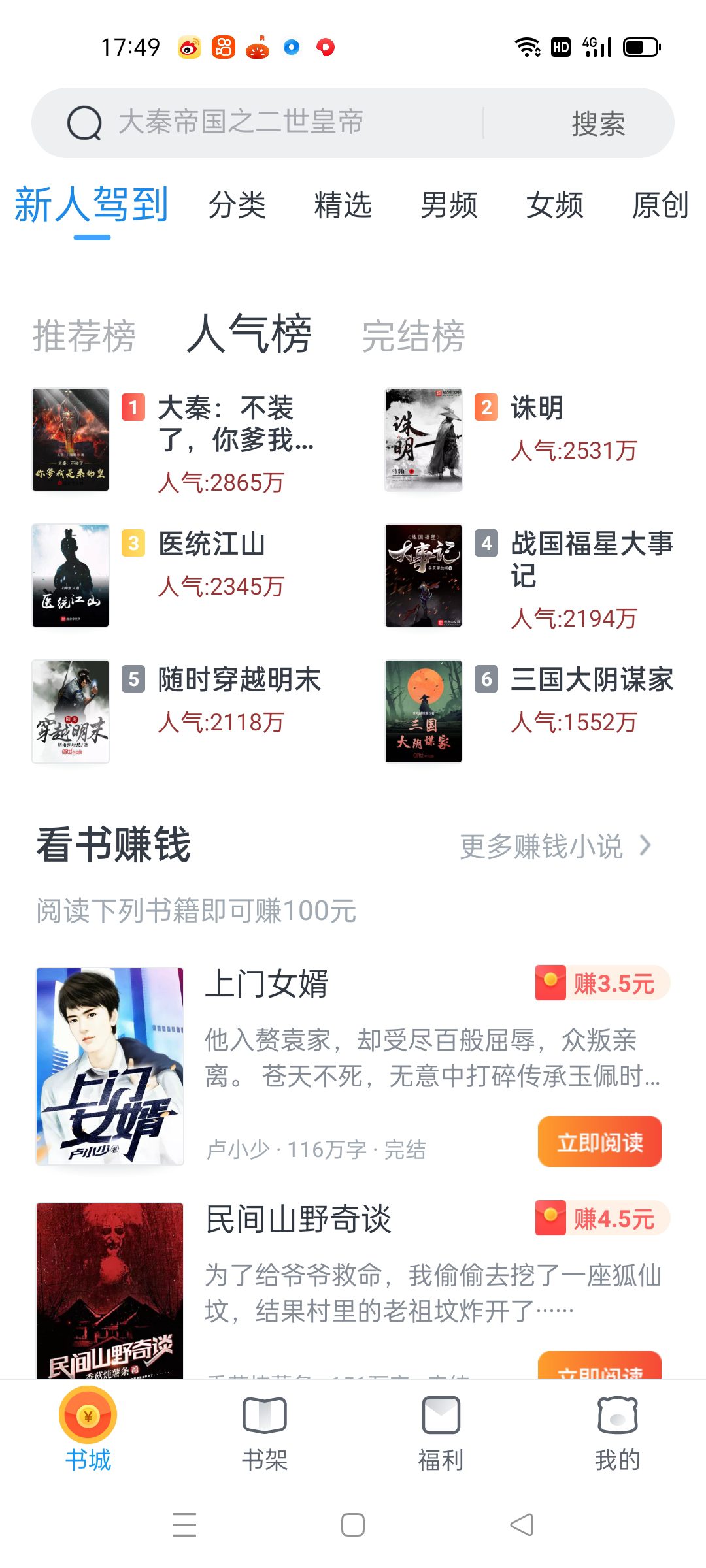Switch to the 女频 tab
Viewport: 706px width, 1568px height.
click(554, 205)
